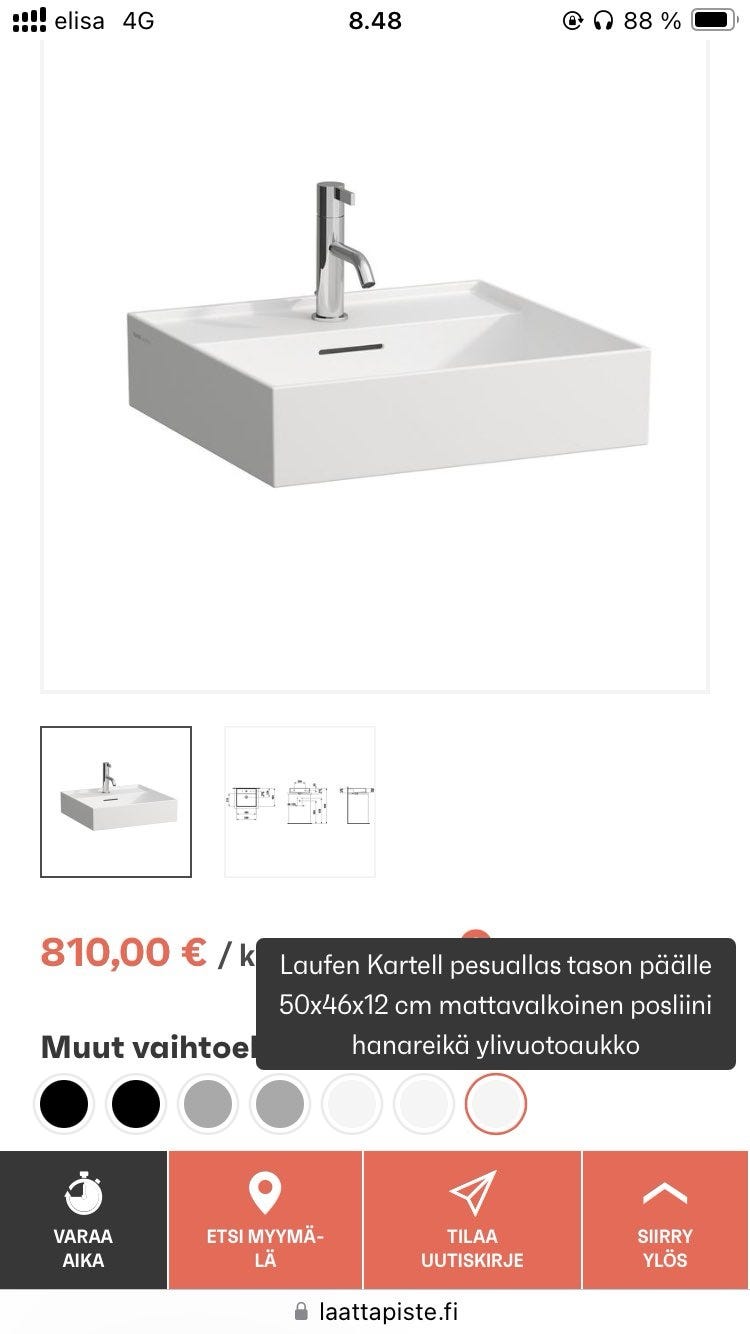Tap the laattapiste.fi address bar
The height and width of the screenshot is (1334, 750).
[375, 1311]
